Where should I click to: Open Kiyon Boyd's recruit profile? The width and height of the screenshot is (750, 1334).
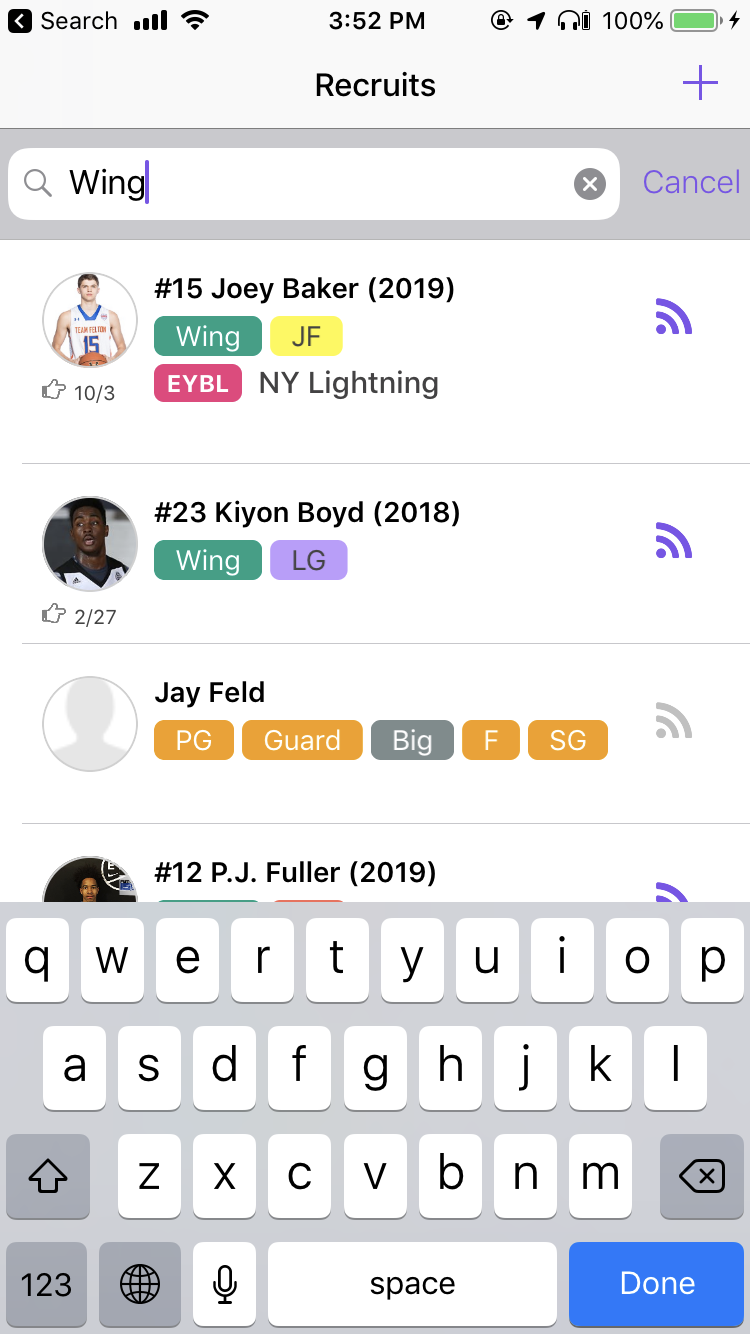(x=306, y=513)
